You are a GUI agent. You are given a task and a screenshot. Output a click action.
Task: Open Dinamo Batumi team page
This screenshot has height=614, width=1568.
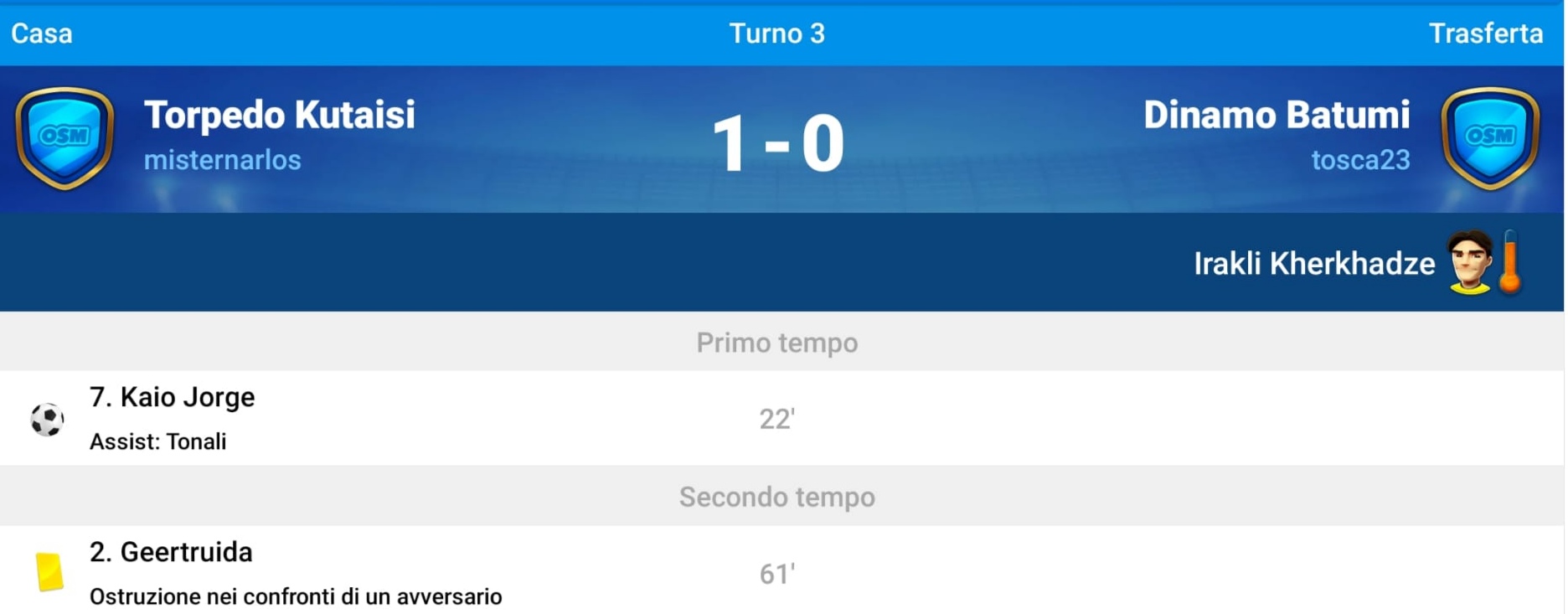(x=1276, y=115)
